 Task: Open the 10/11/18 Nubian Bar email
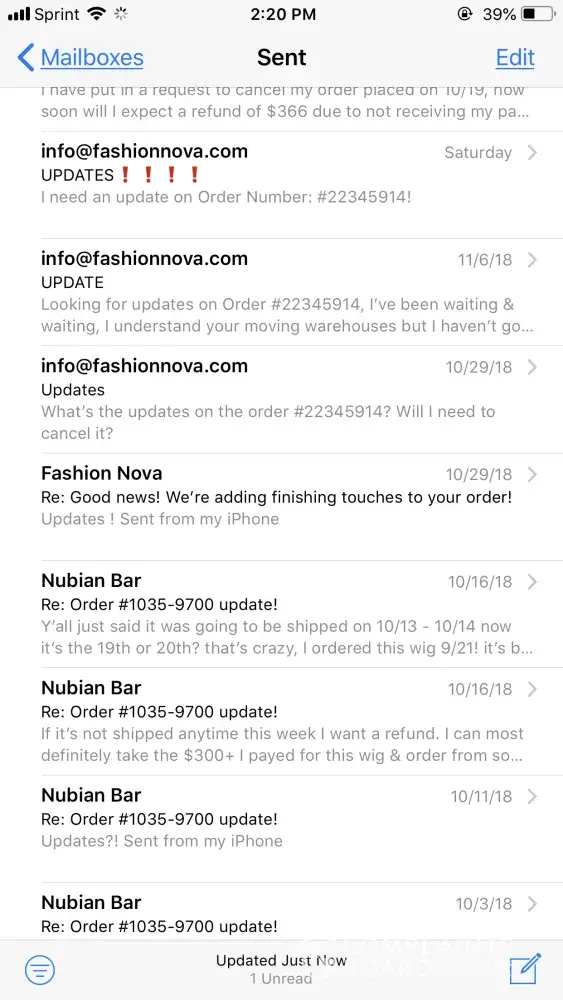(281, 829)
